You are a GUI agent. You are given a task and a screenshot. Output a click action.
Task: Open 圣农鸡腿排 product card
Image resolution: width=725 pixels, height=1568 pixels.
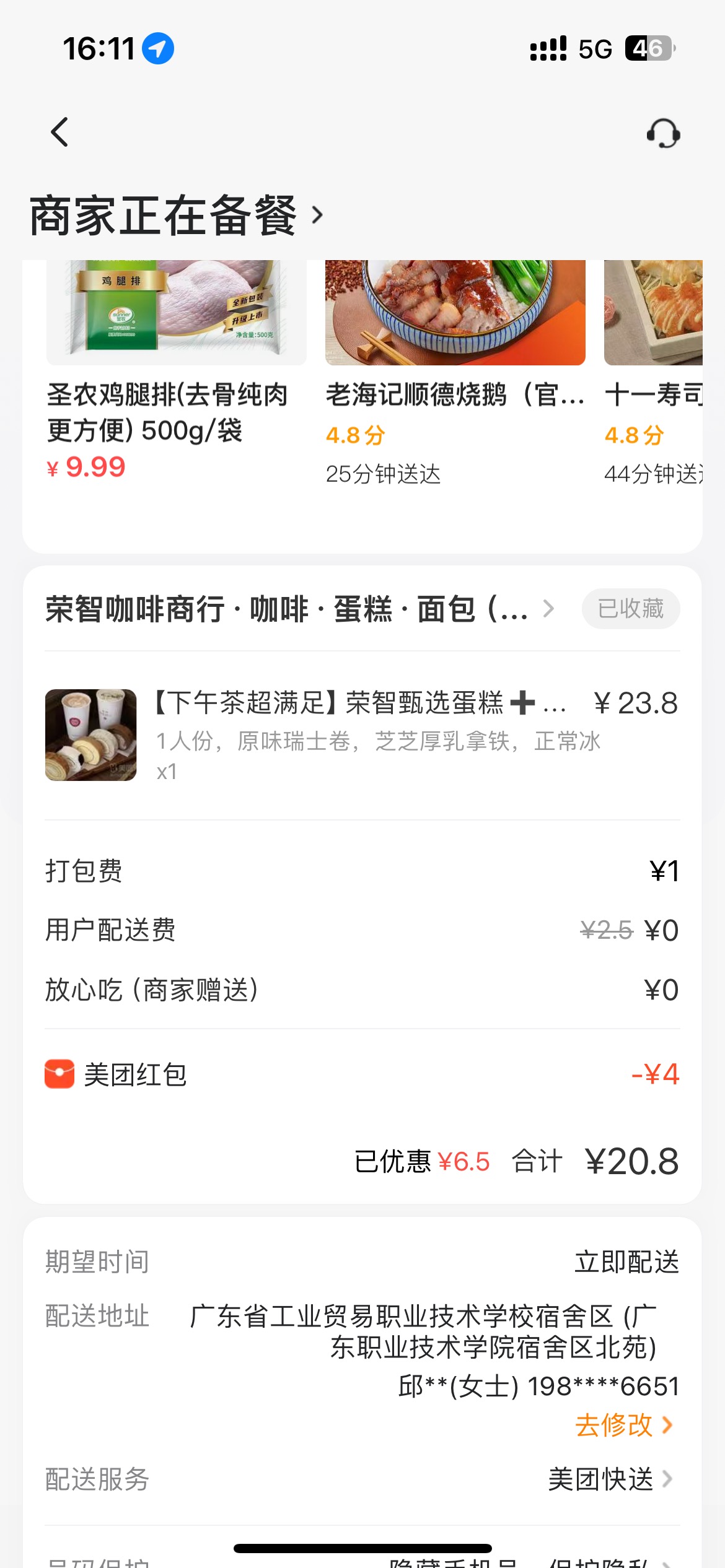(176, 372)
